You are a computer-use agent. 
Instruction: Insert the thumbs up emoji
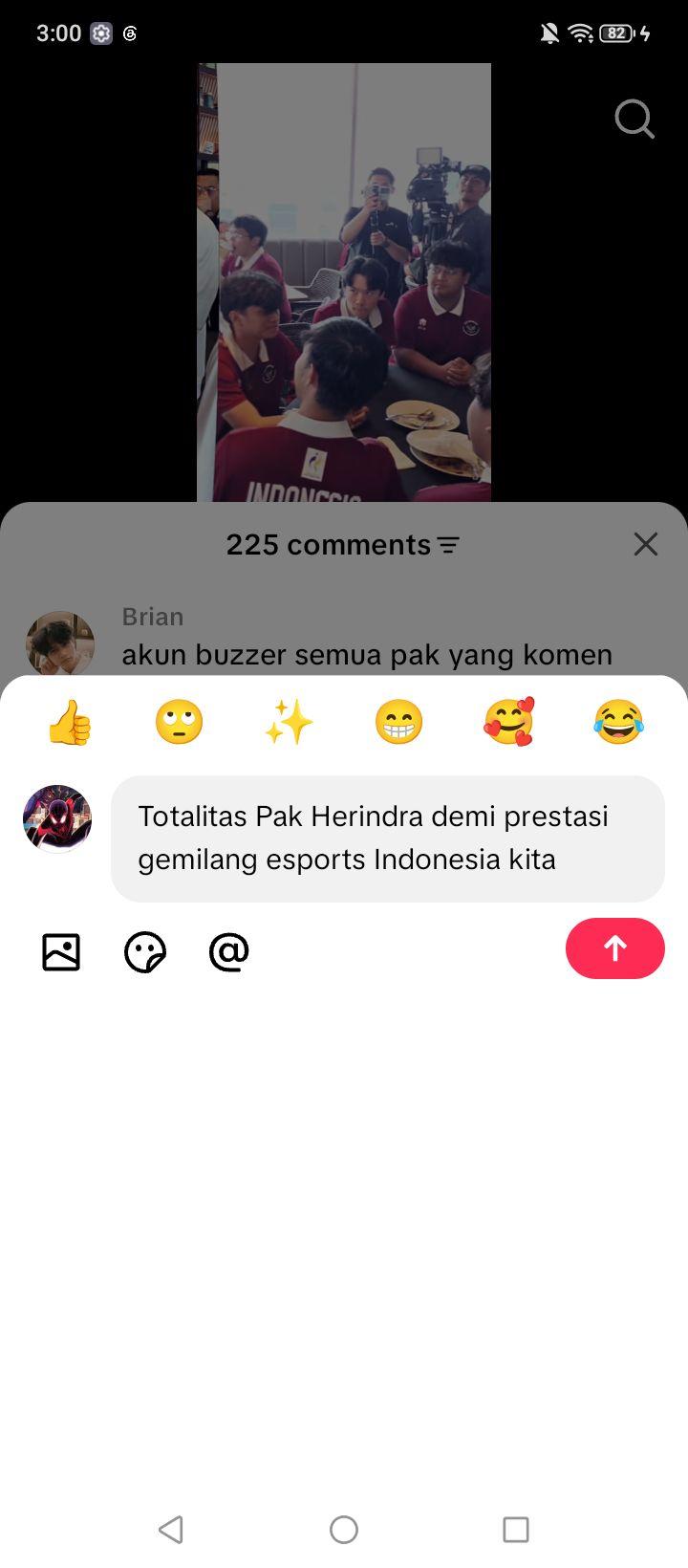pos(70,722)
